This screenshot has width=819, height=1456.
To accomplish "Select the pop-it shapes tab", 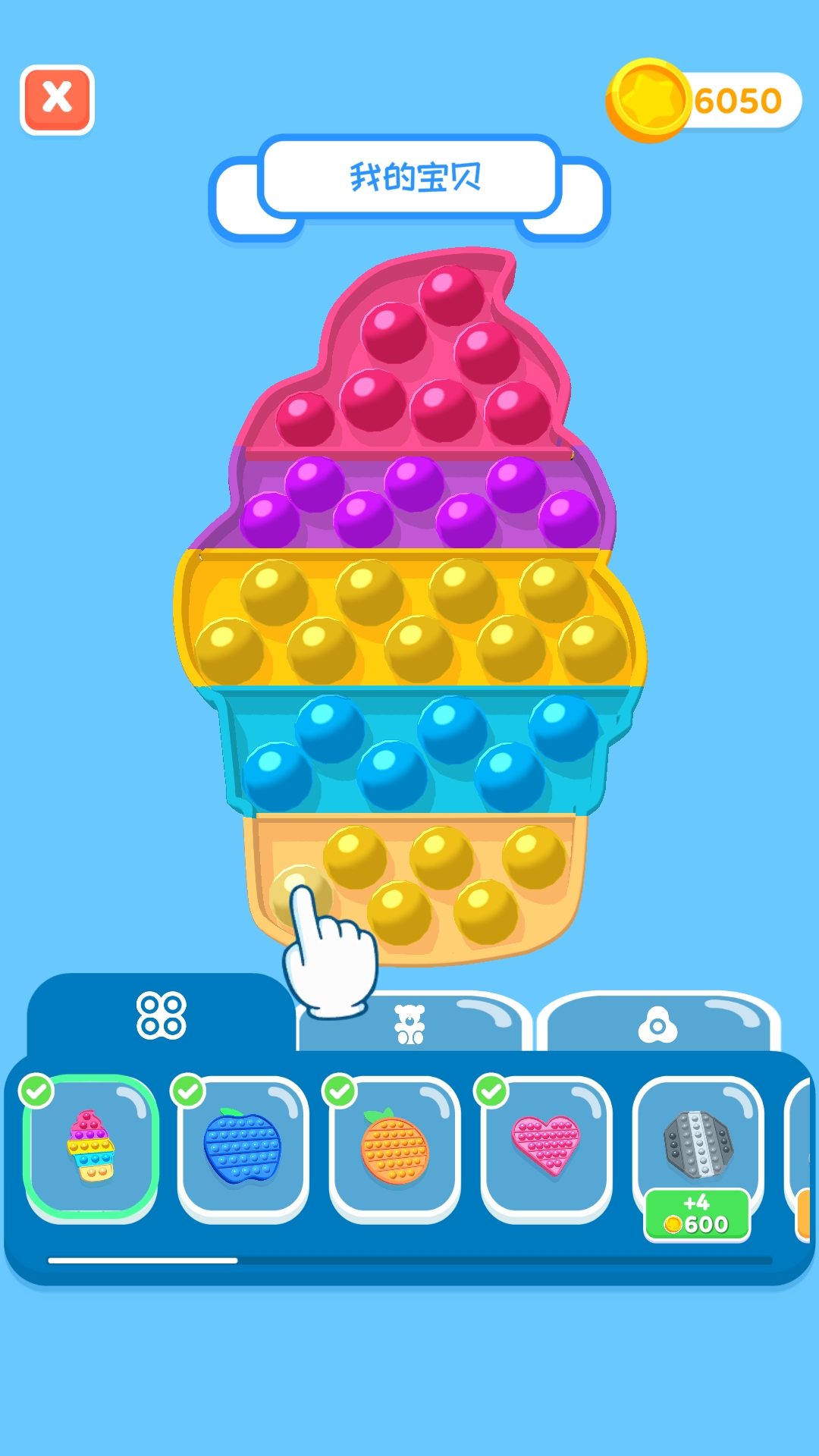I will pyautogui.click(x=161, y=1015).
